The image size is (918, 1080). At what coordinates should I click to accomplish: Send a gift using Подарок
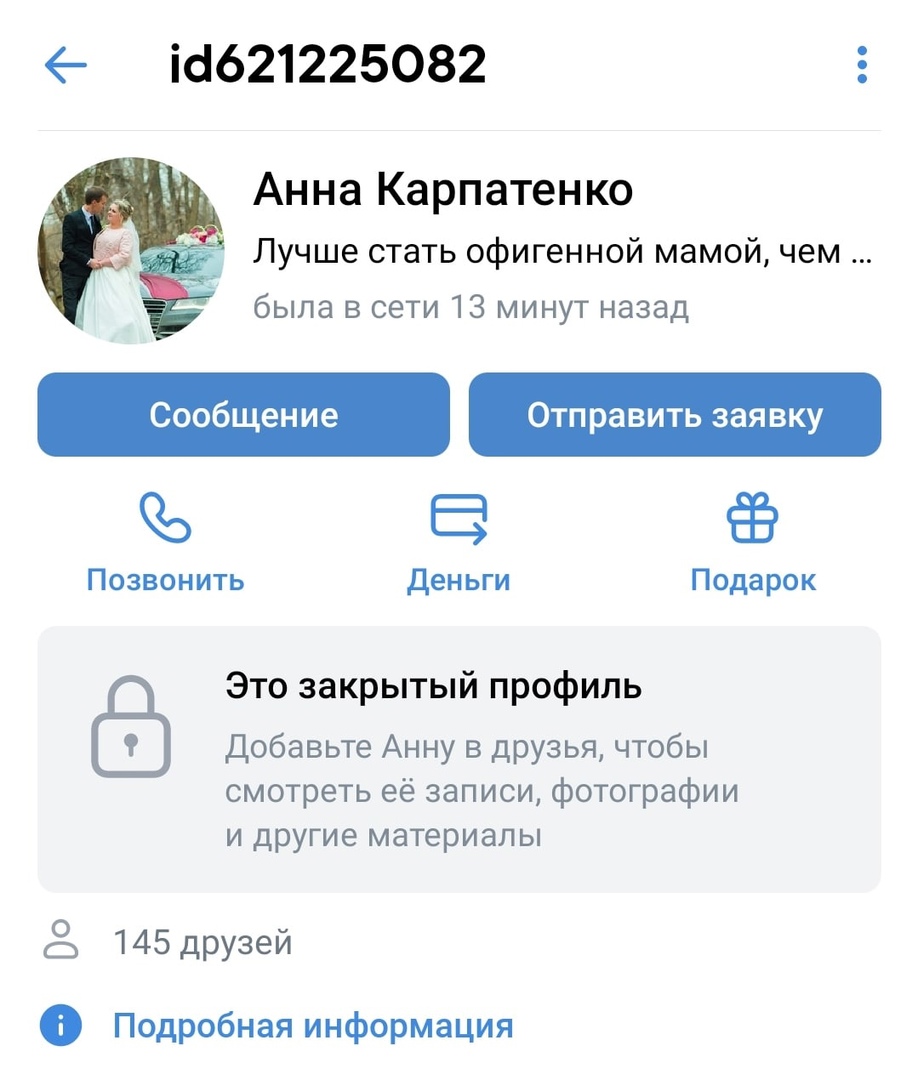pos(752,542)
